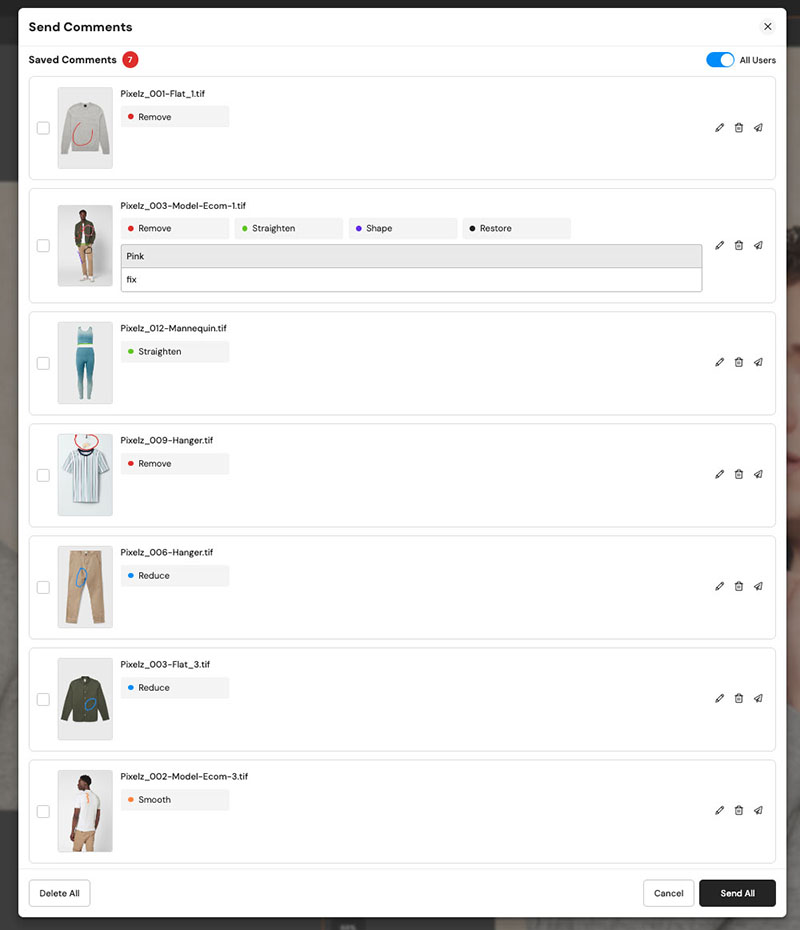Delete all saved comments

59,893
